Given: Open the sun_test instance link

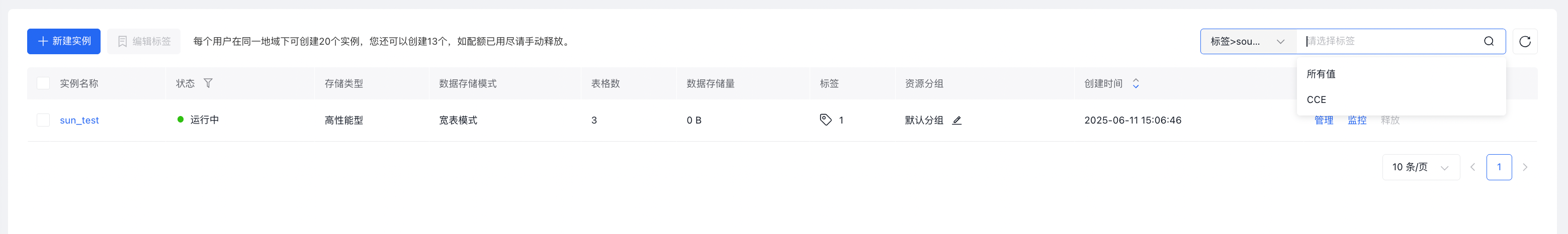Looking at the screenshot, I should pyautogui.click(x=79, y=121).
